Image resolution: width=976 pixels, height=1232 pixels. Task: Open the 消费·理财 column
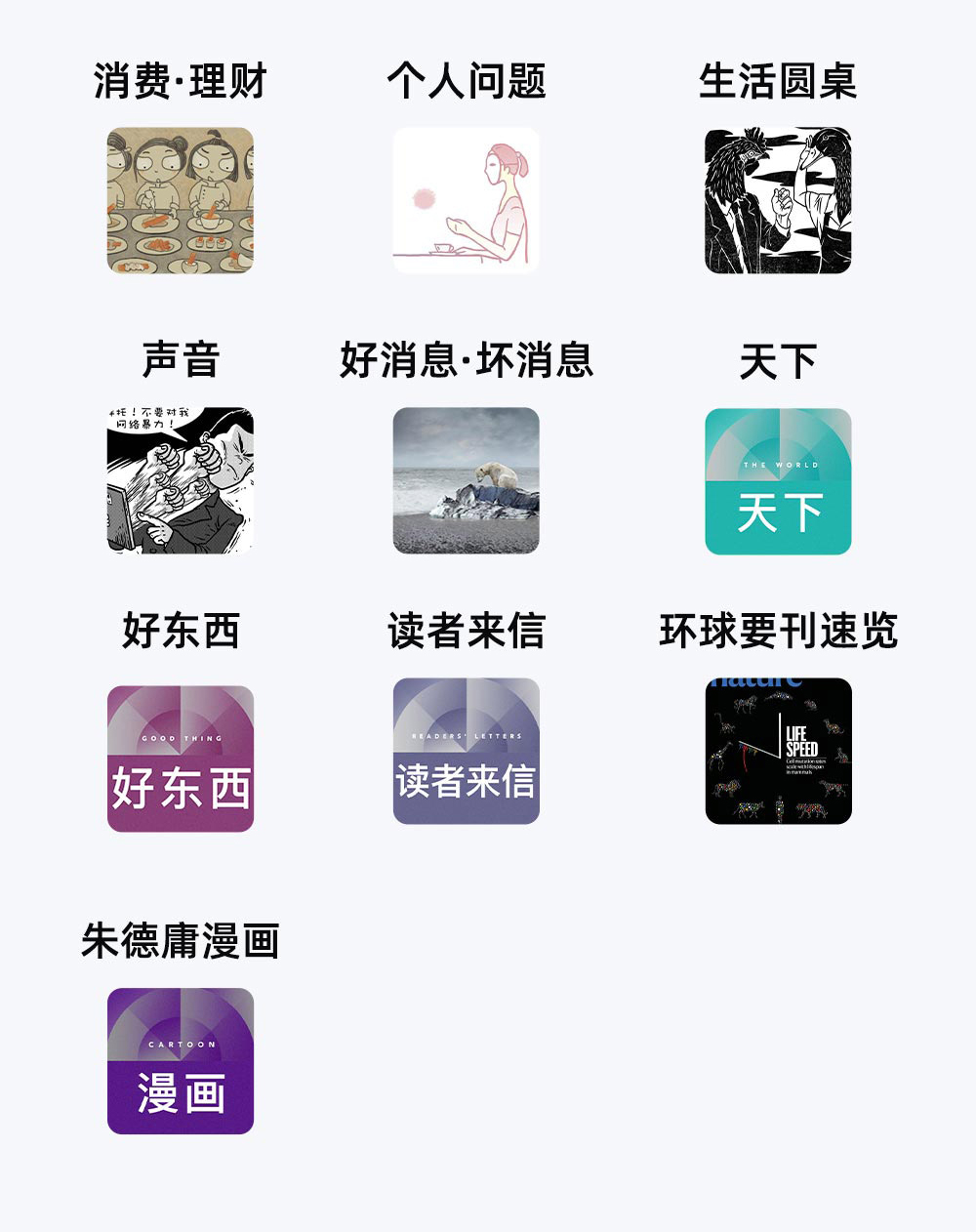(x=181, y=200)
